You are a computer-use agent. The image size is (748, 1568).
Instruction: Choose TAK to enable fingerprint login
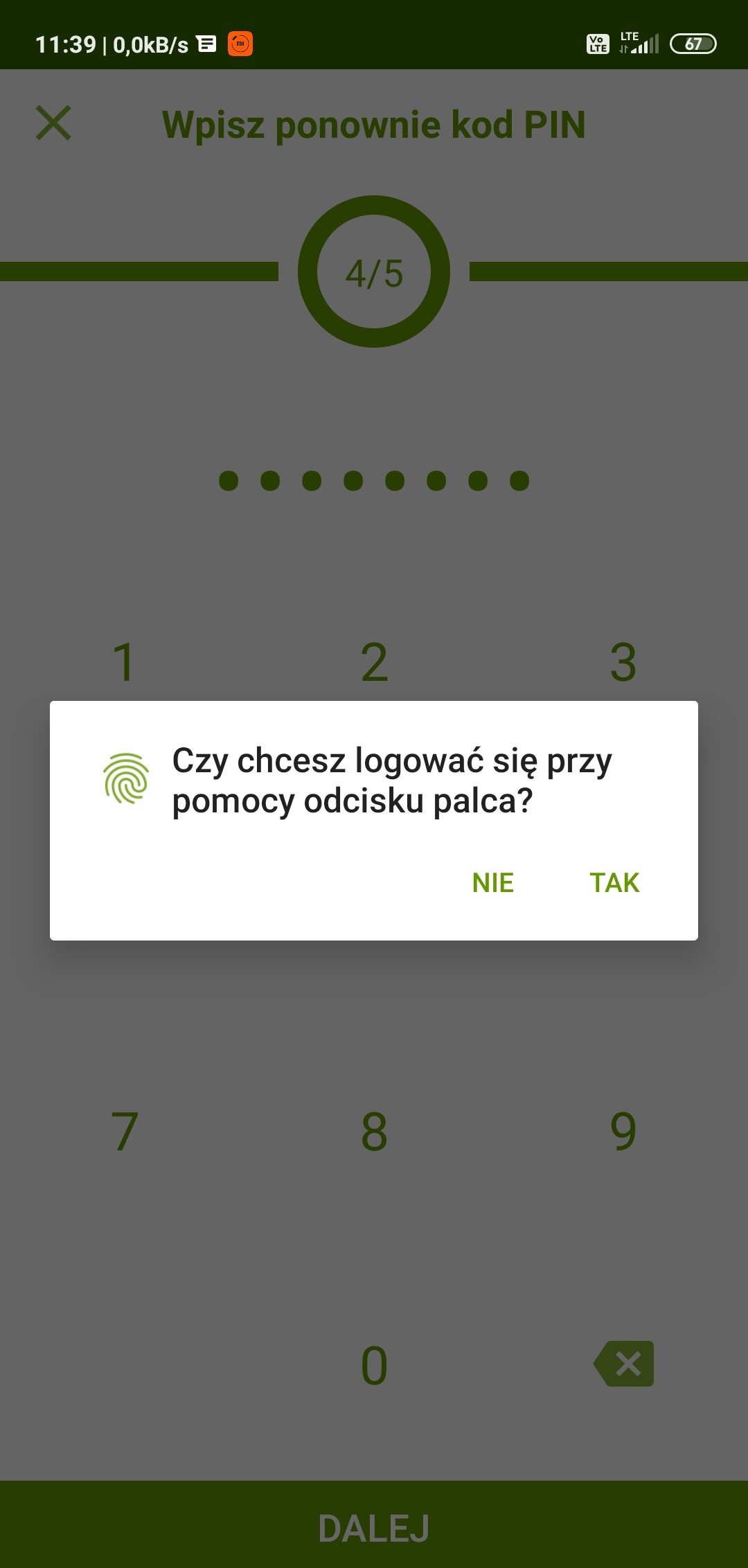614,883
